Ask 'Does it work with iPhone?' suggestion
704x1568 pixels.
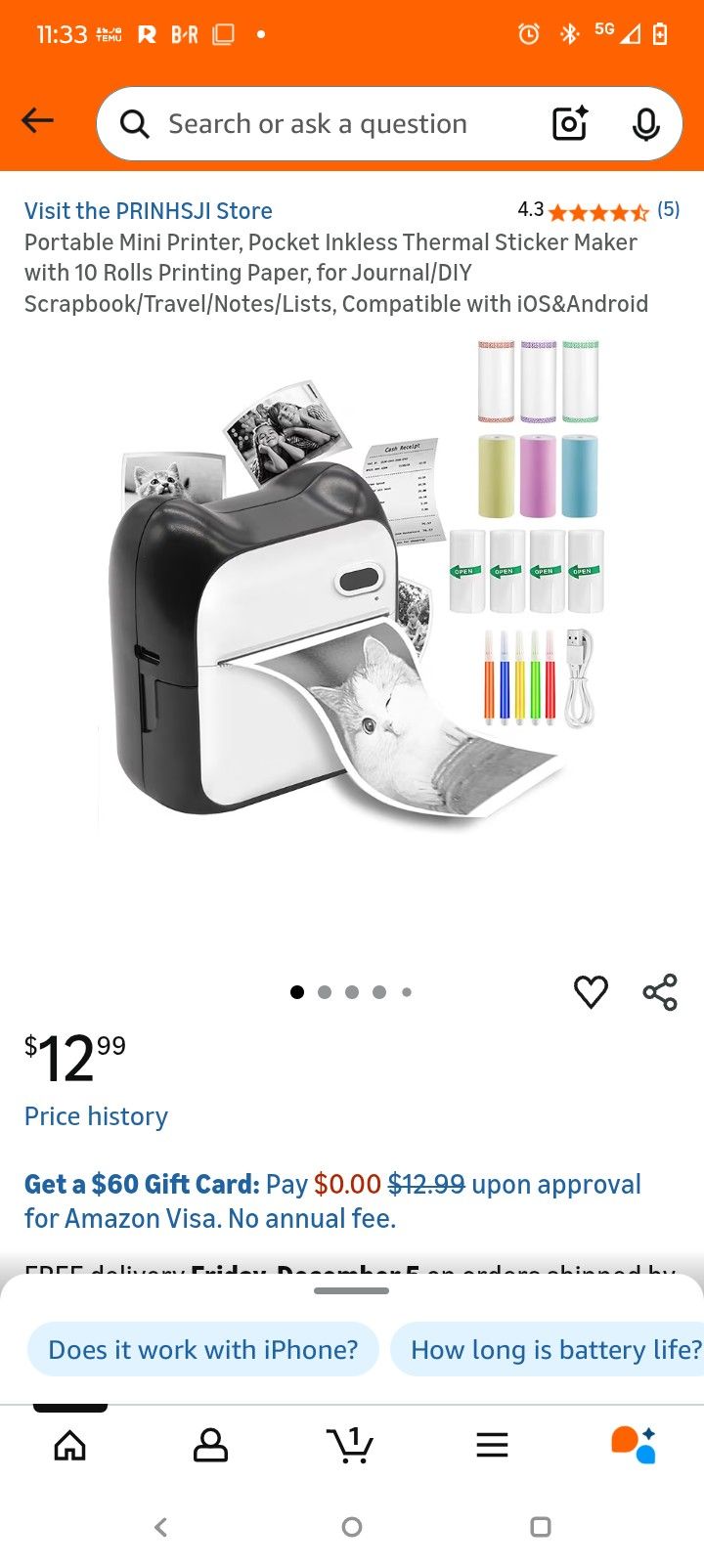click(x=202, y=1349)
